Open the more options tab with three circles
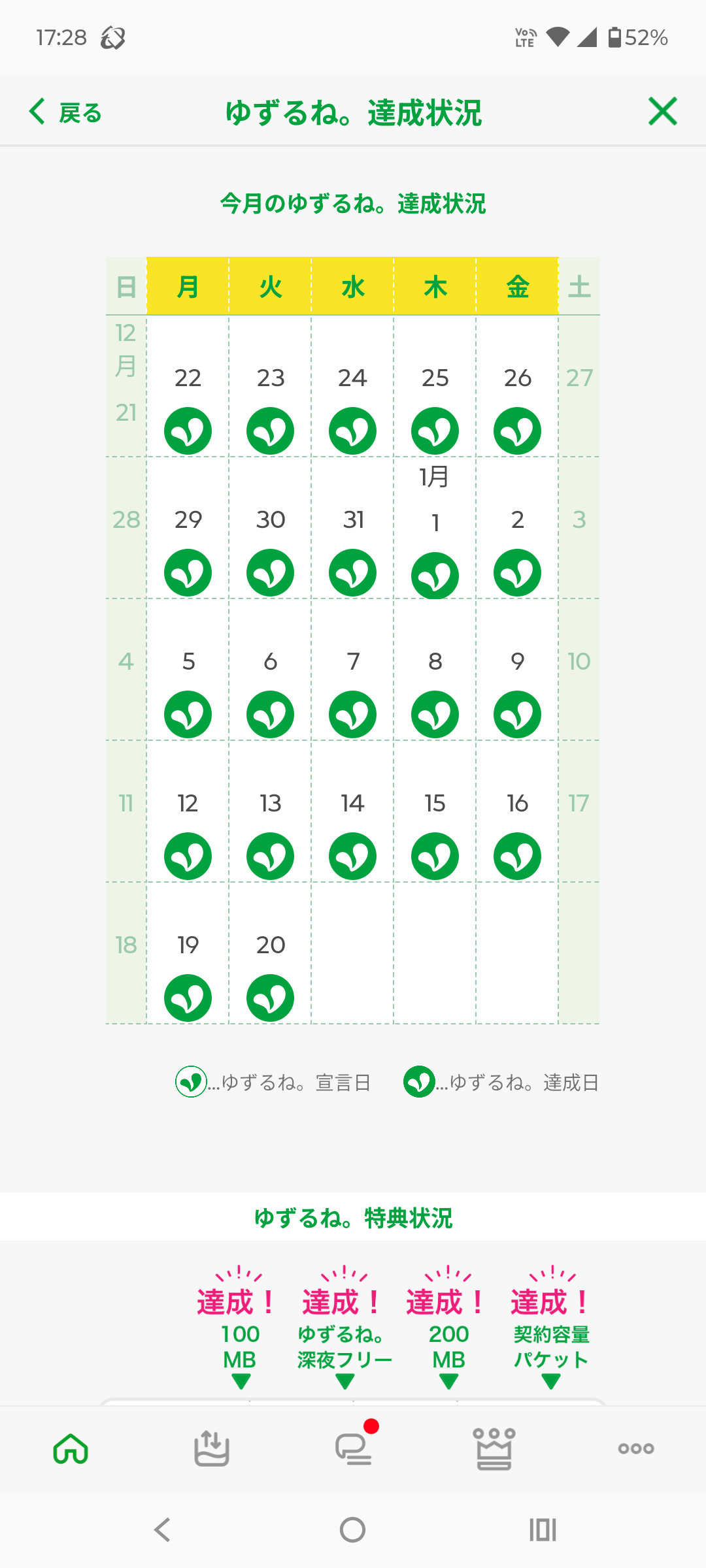This screenshot has height=1568, width=706. click(635, 1448)
